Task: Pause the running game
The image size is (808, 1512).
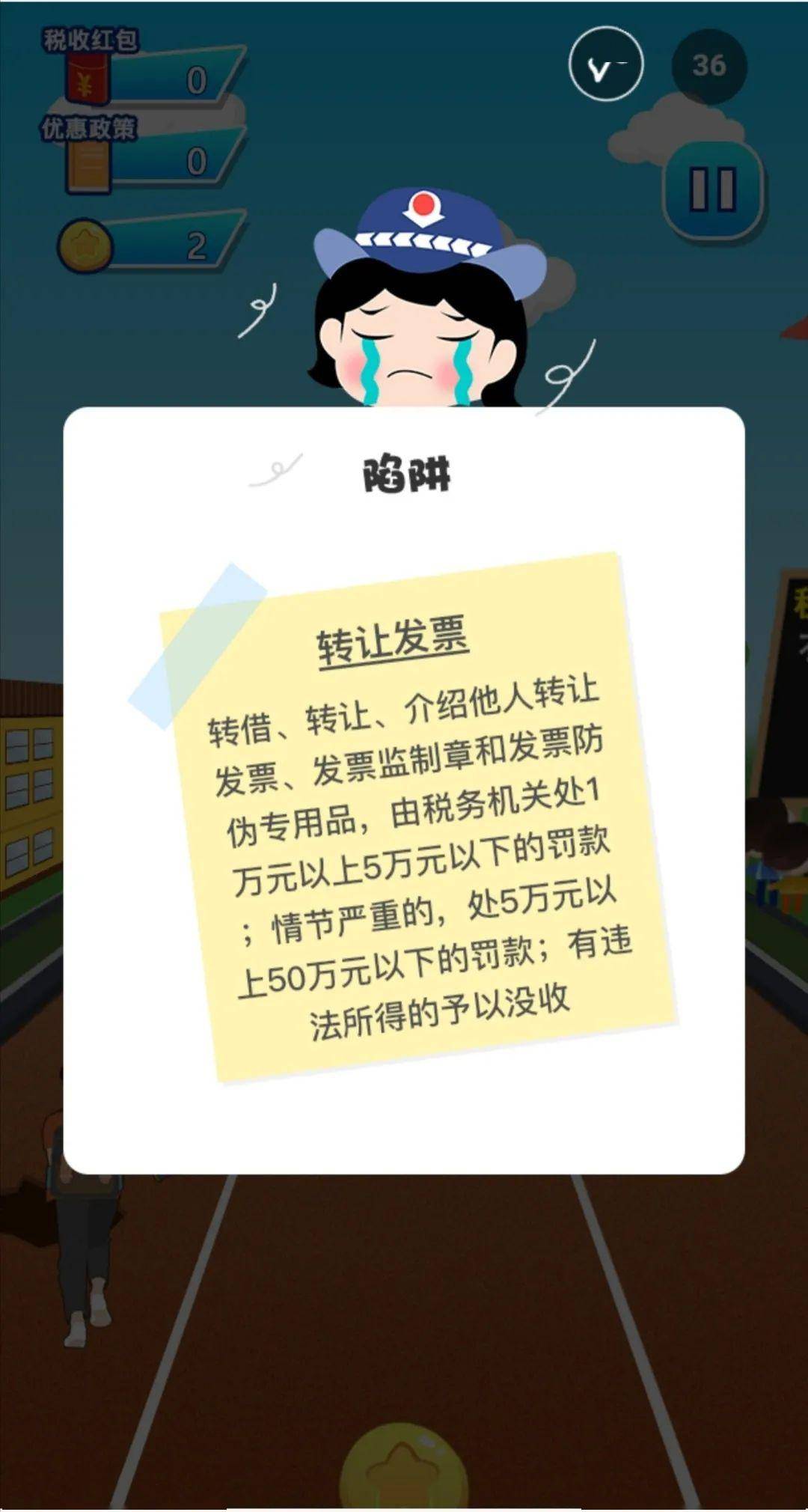Action: [712, 189]
